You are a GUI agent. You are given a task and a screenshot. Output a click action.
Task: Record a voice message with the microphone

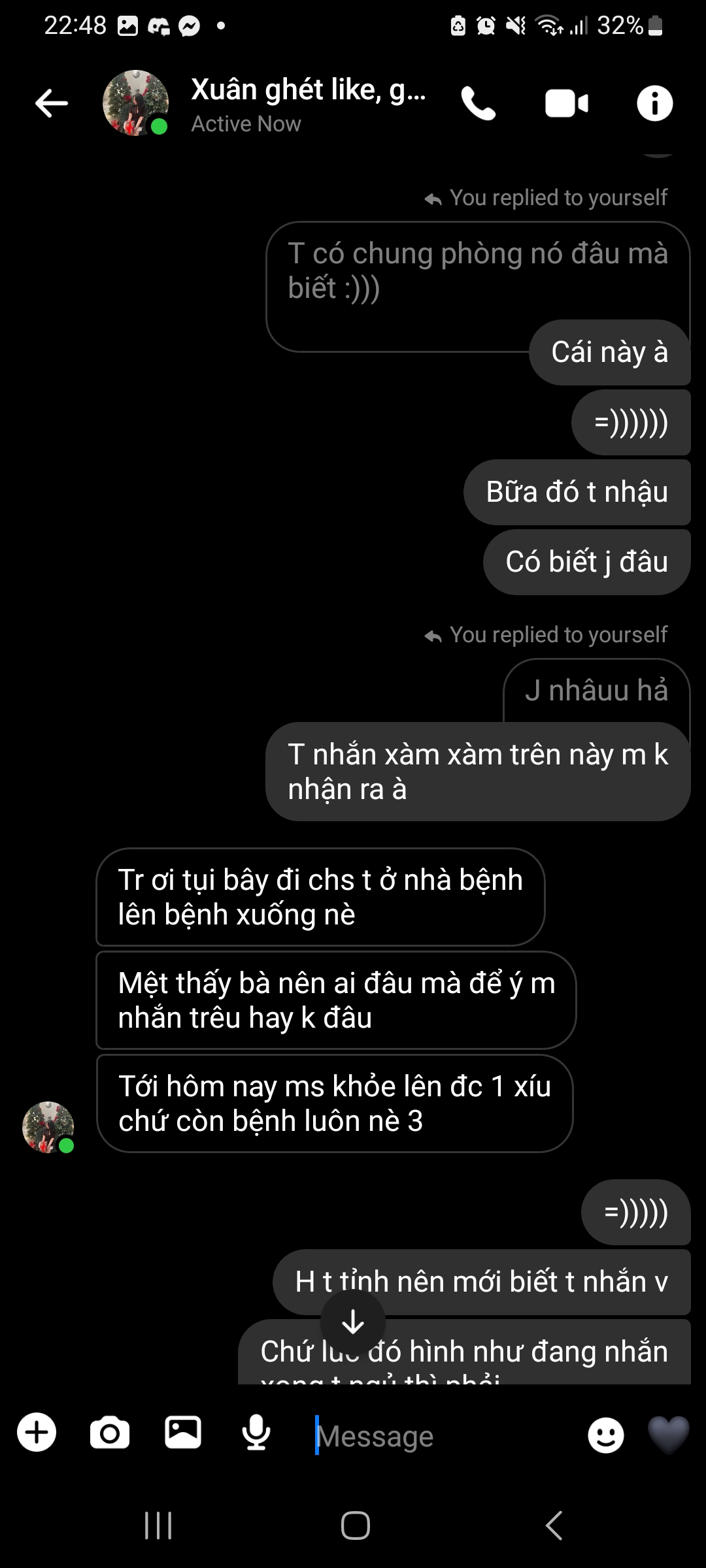click(256, 1432)
